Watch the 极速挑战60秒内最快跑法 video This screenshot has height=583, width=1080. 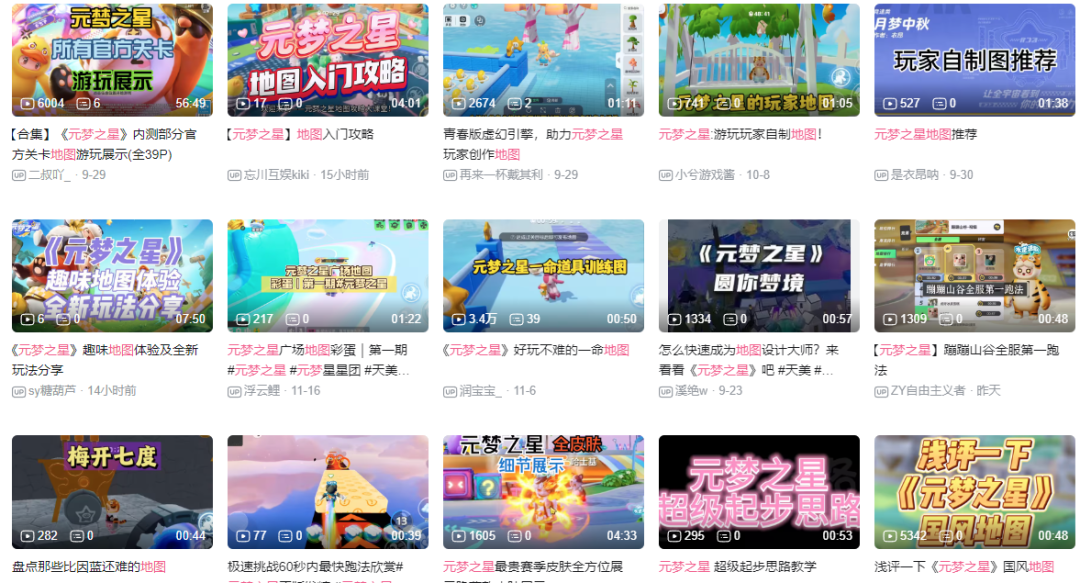point(328,491)
